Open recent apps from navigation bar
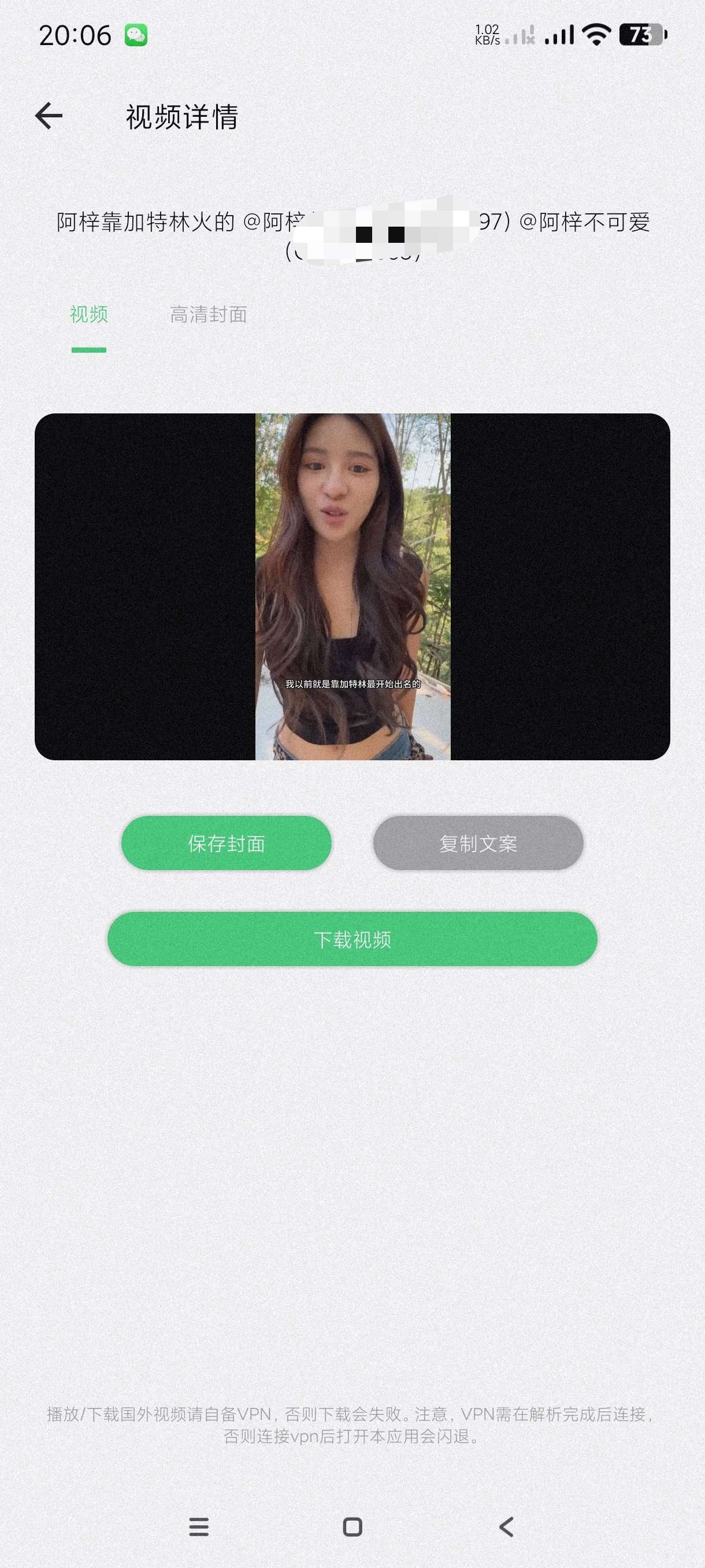Image resolution: width=705 pixels, height=1568 pixels. pyautogui.click(x=199, y=1526)
